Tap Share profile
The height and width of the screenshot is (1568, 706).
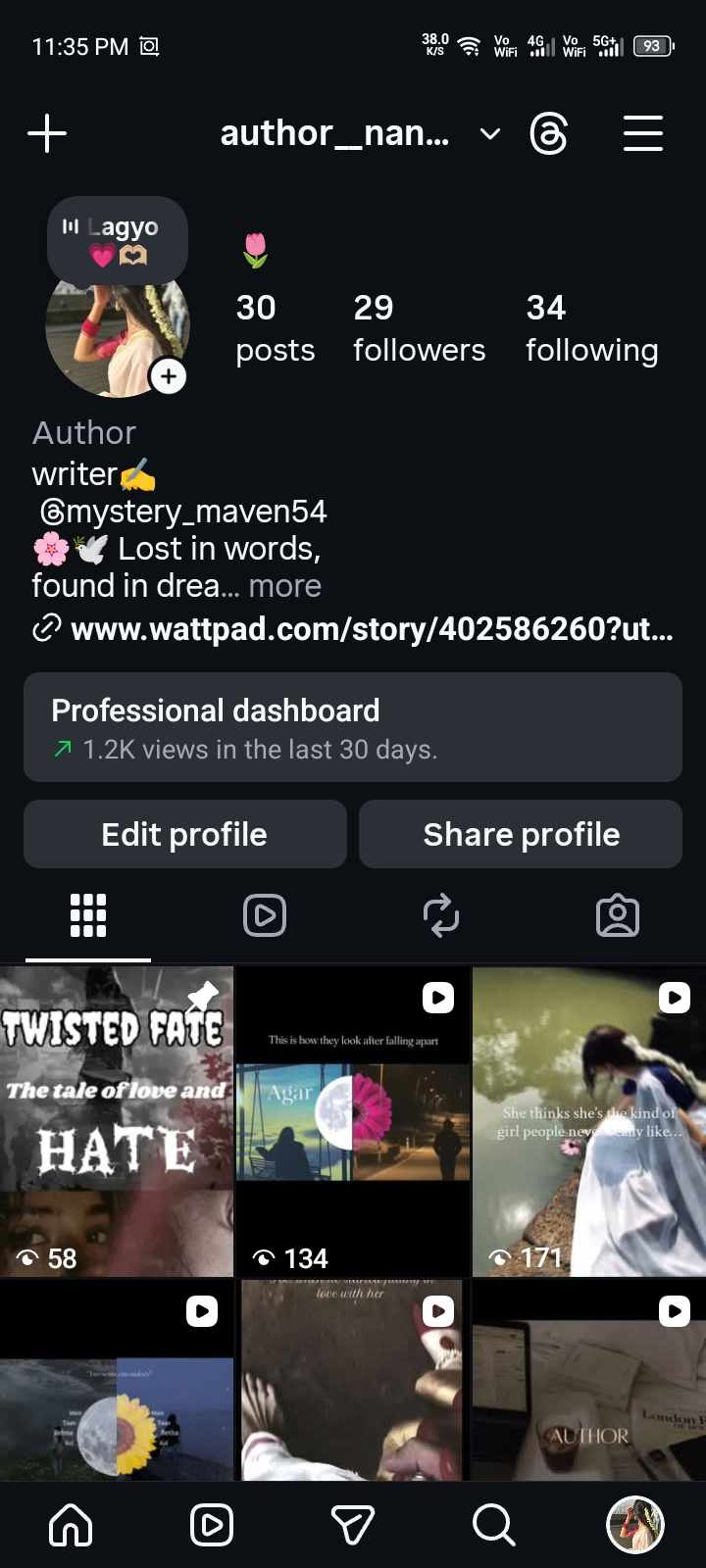click(521, 834)
